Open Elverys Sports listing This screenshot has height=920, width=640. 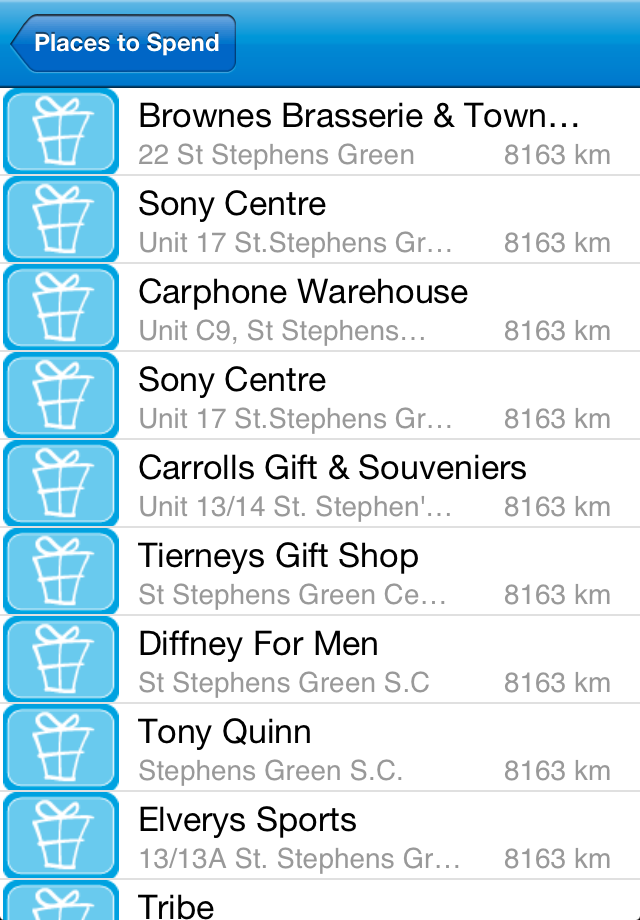360,836
